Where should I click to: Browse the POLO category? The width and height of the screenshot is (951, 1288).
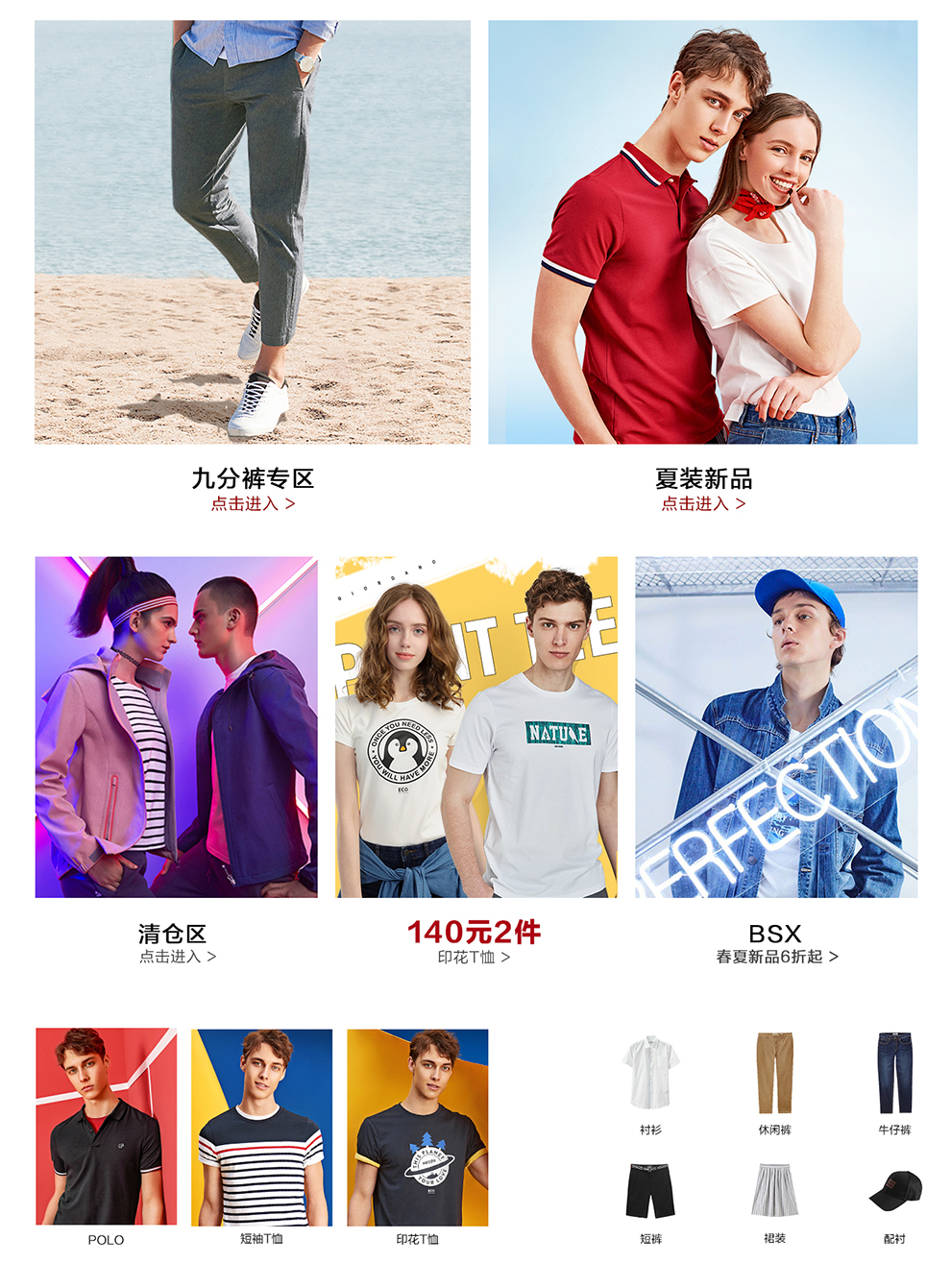click(107, 1126)
